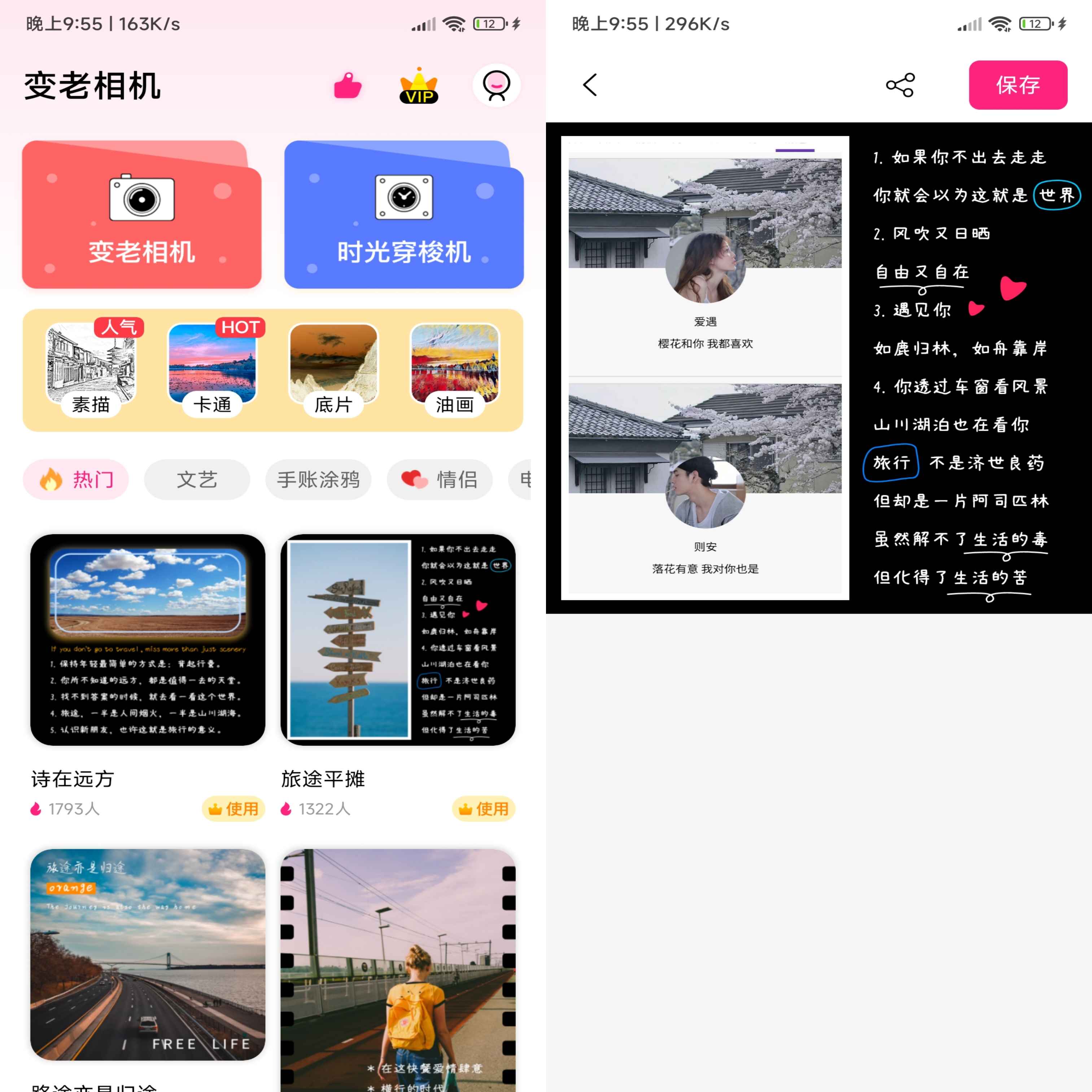Open 时光穿梭机 time machine card
This screenshot has height=1092, width=1092.
pos(403,216)
